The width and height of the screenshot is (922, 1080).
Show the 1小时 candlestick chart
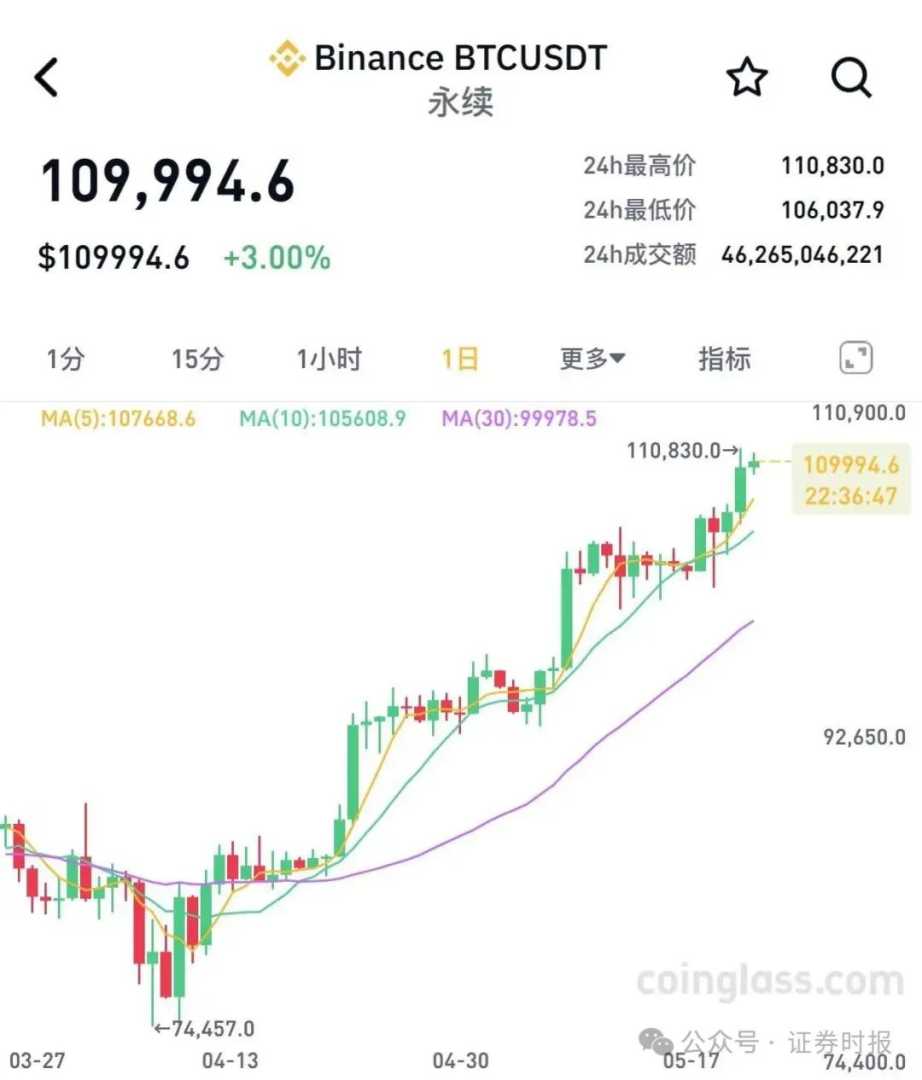tap(329, 359)
